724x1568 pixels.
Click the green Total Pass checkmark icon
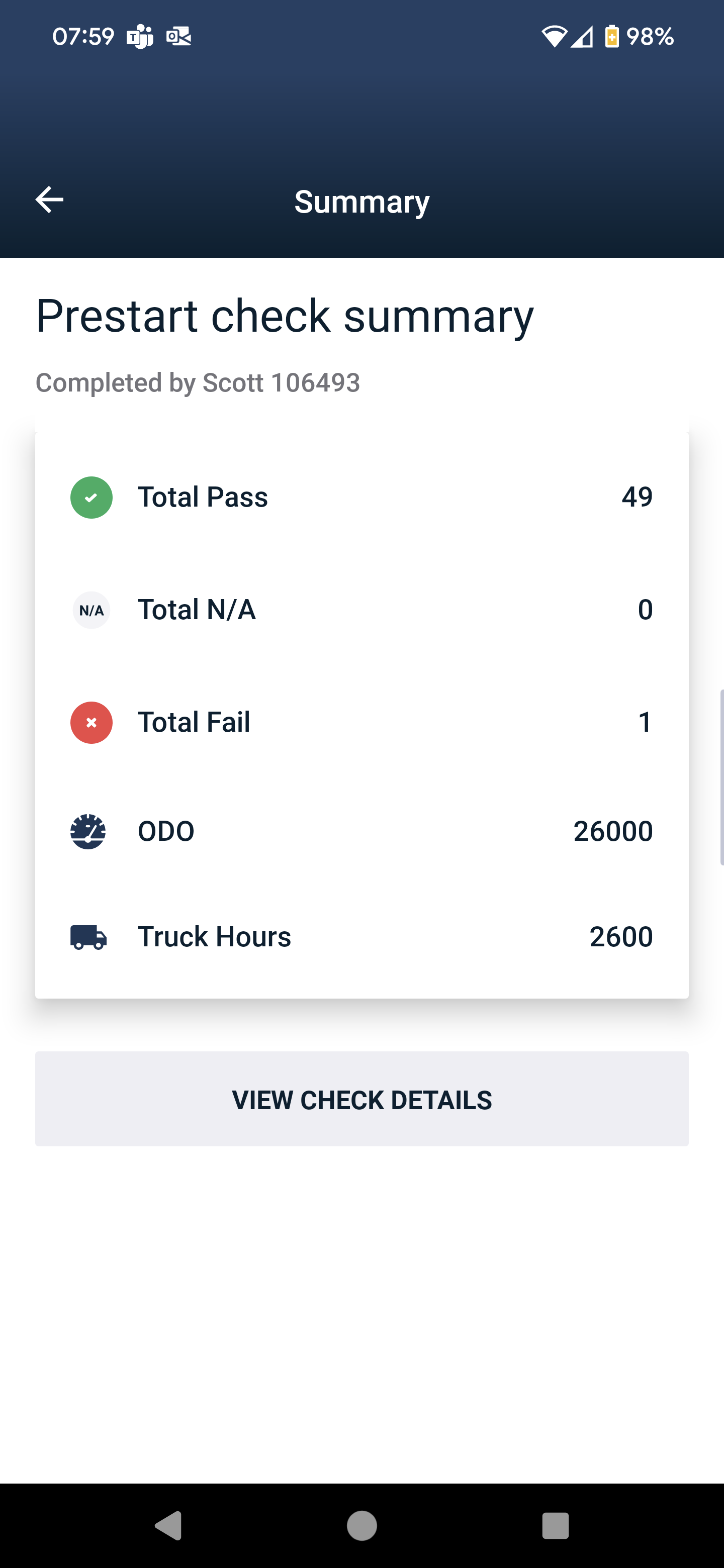(90, 498)
